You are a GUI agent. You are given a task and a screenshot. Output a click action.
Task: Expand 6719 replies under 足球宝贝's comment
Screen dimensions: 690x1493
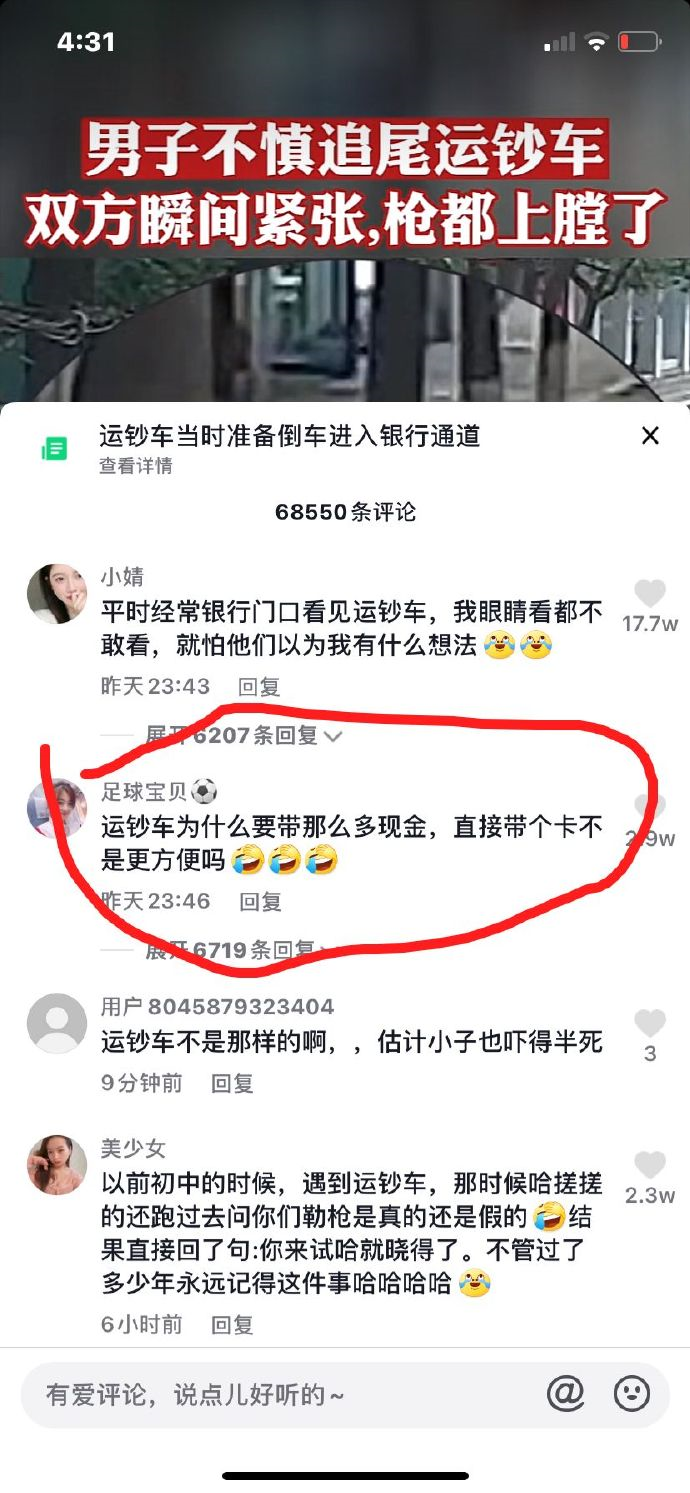pyautogui.click(x=244, y=950)
